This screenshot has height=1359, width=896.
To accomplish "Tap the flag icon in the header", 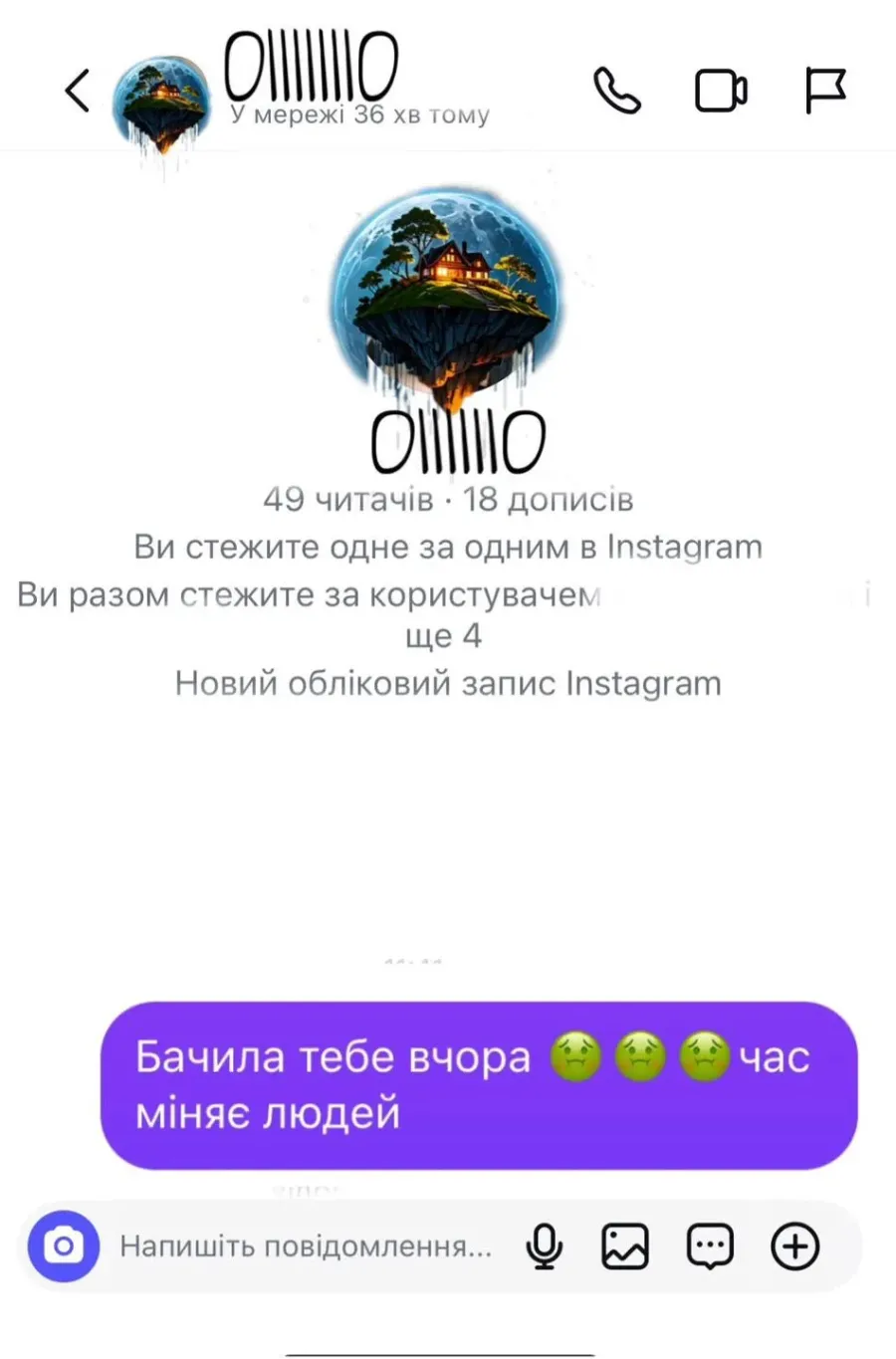I will tap(825, 91).
